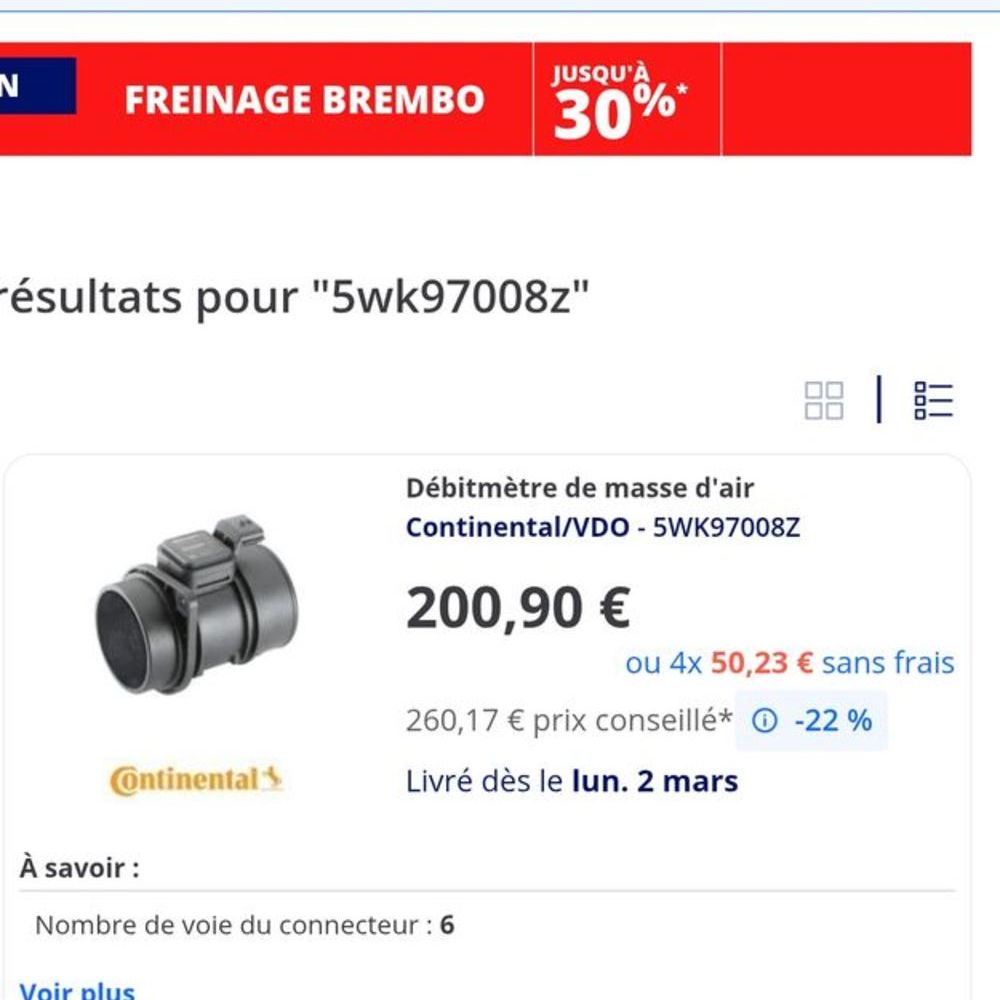Open the air mass meter product image
Screen dimensions: 1000x1000
197,606
